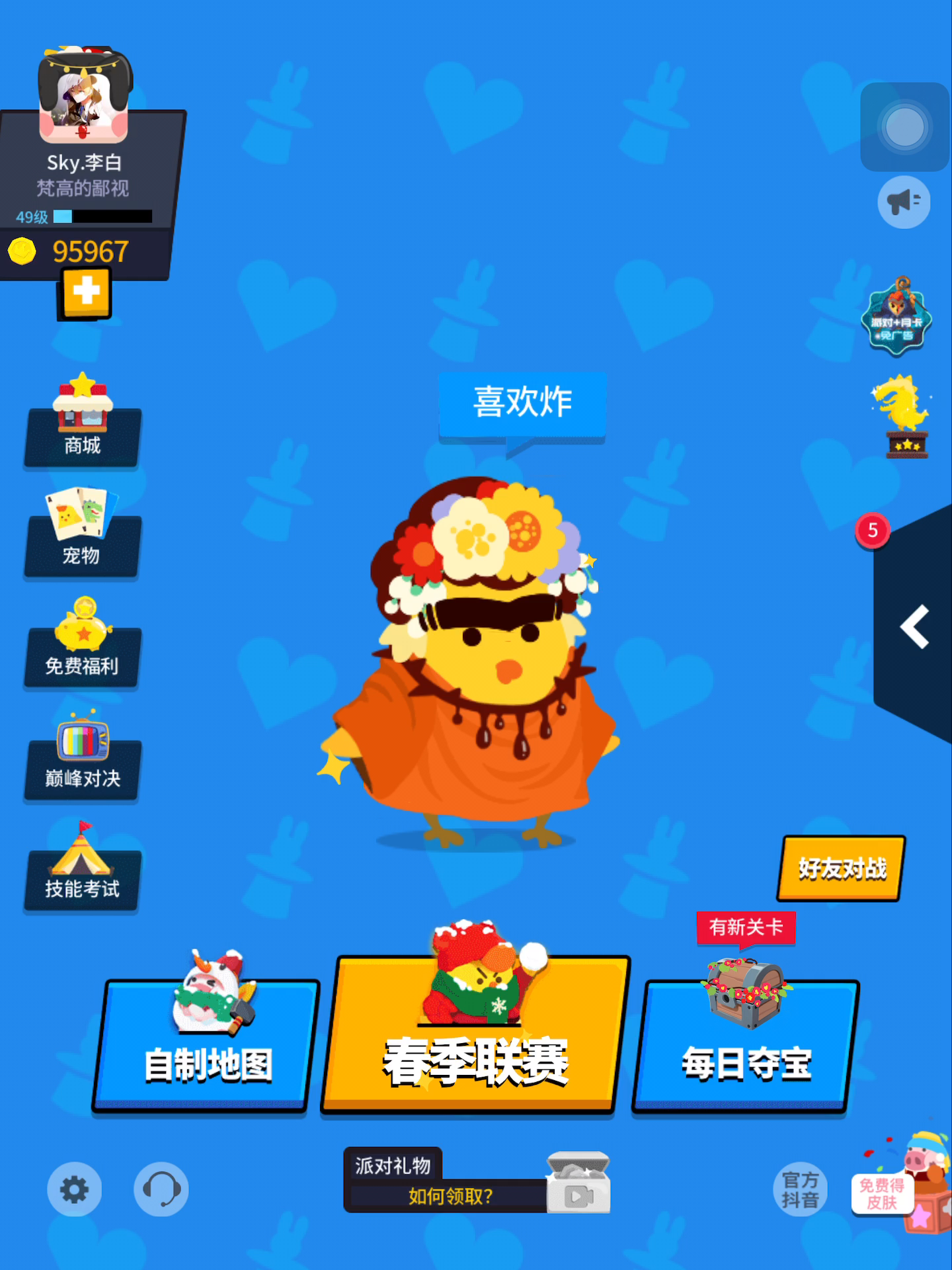Expand the side panel arrow
952x1270 pixels.
coord(915,626)
